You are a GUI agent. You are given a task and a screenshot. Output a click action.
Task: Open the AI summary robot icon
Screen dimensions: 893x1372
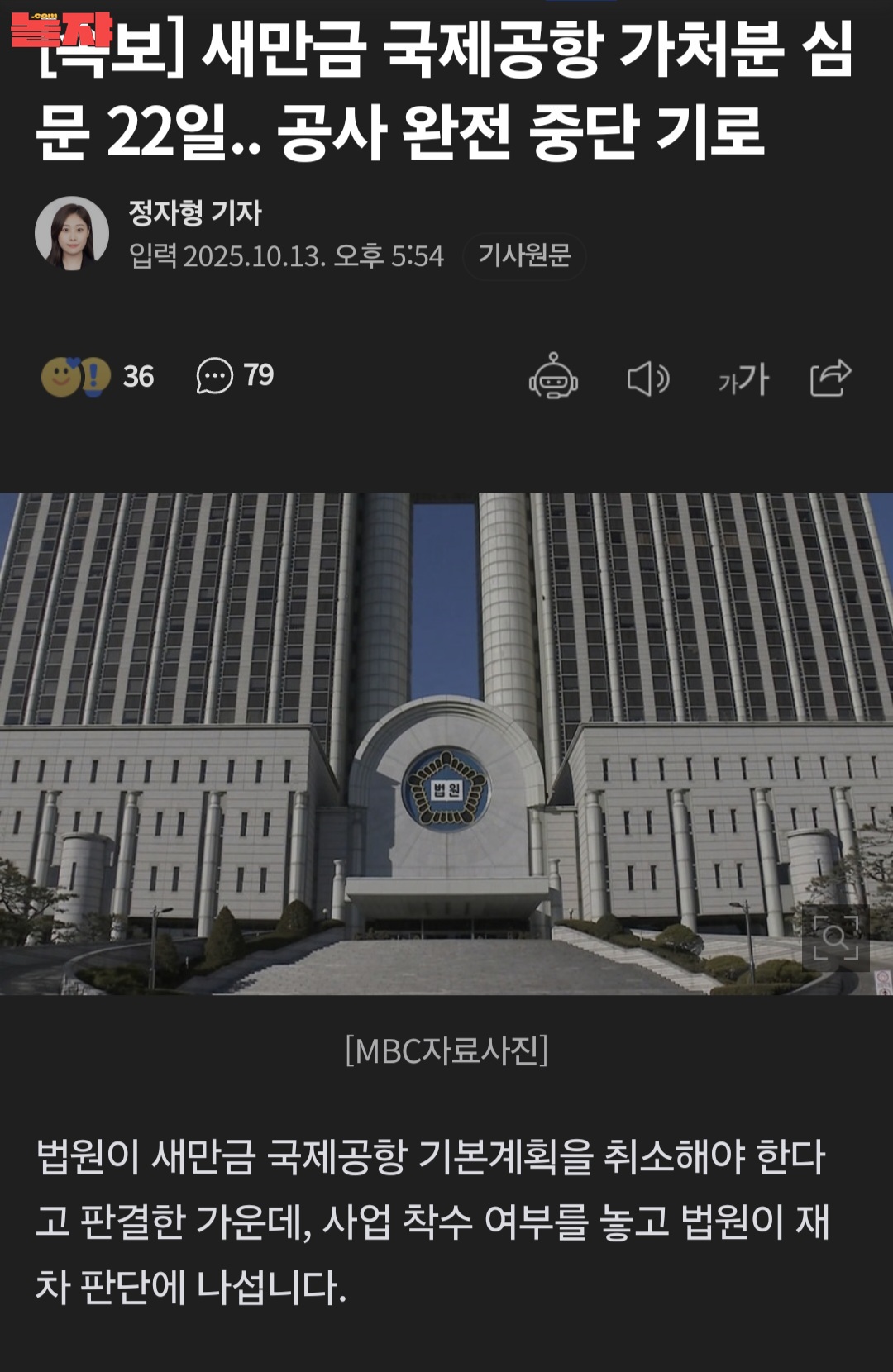[x=553, y=378]
